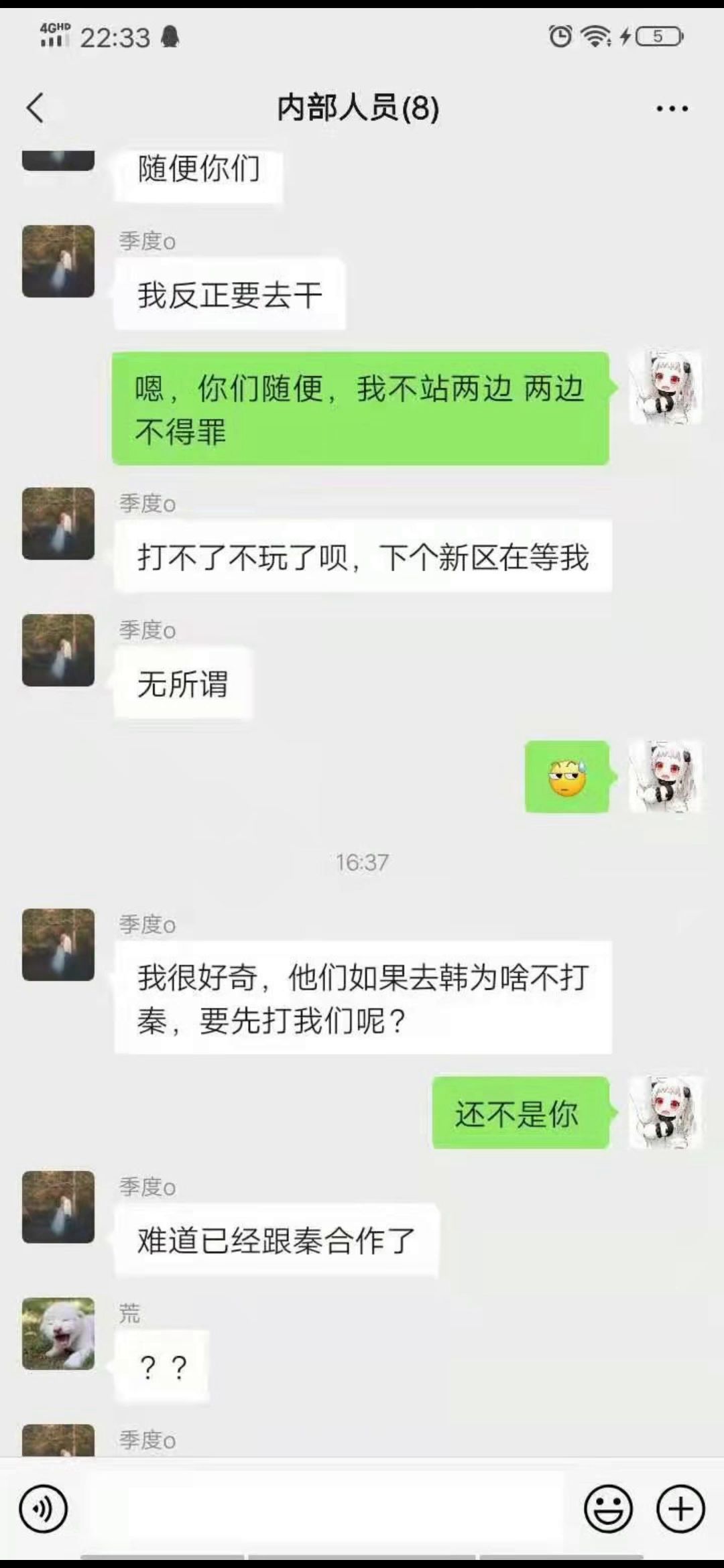Tap 季度o's avatar beside 难道已经跟秦合作了
The image size is (724, 1568).
point(58,1207)
